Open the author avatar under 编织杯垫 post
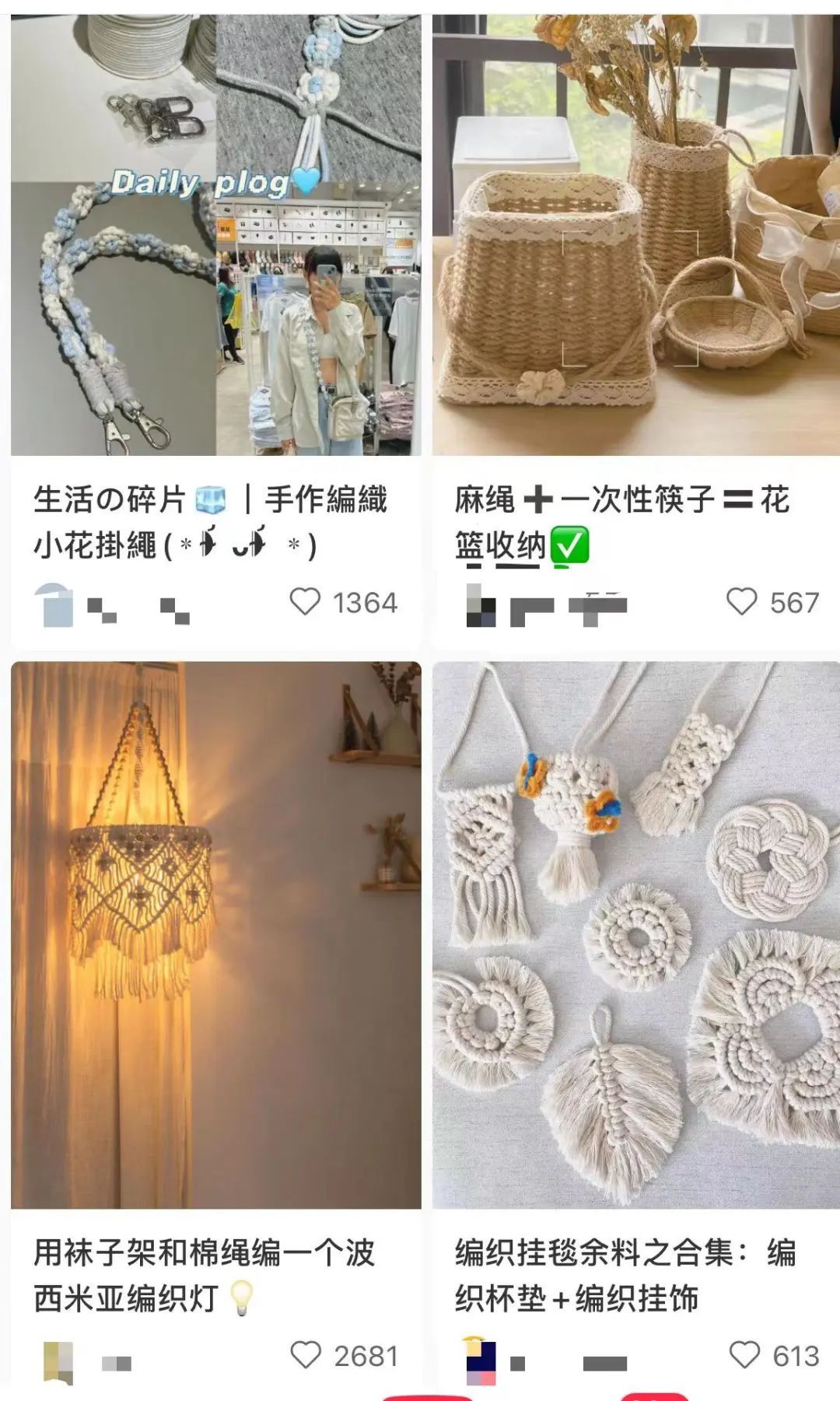The width and height of the screenshot is (840, 1401). tap(481, 1361)
